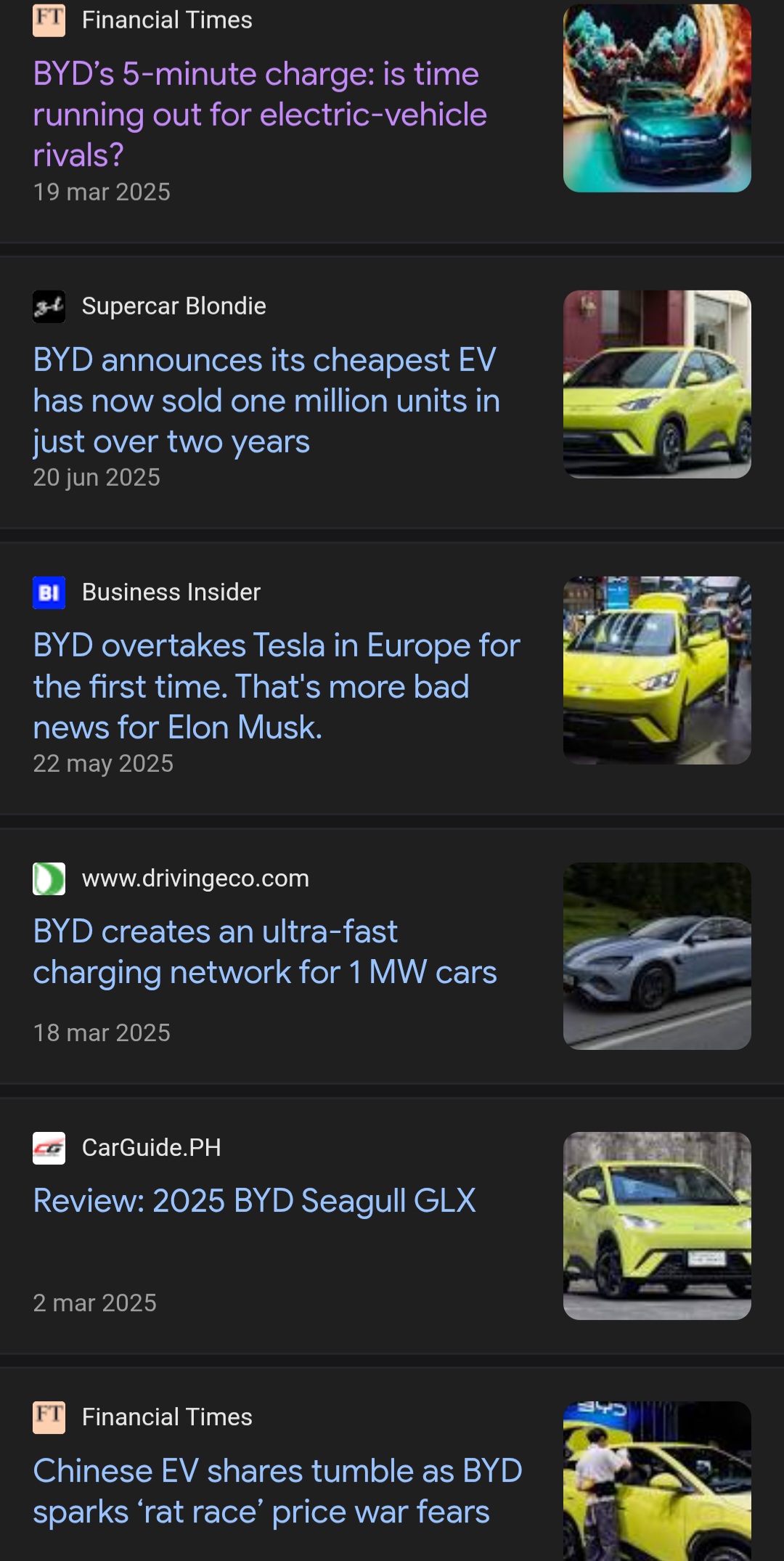Open BYD overtakes Tesla in Europe article

[276, 686]
